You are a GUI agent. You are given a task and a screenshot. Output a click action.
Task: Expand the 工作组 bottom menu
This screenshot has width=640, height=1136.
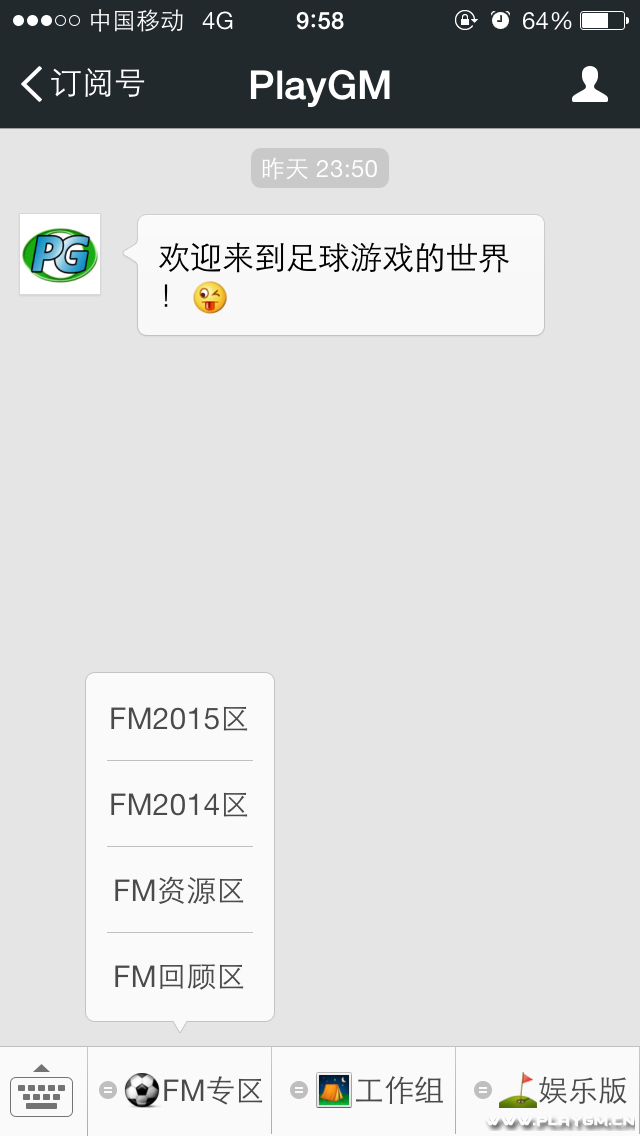(364, 1091)
